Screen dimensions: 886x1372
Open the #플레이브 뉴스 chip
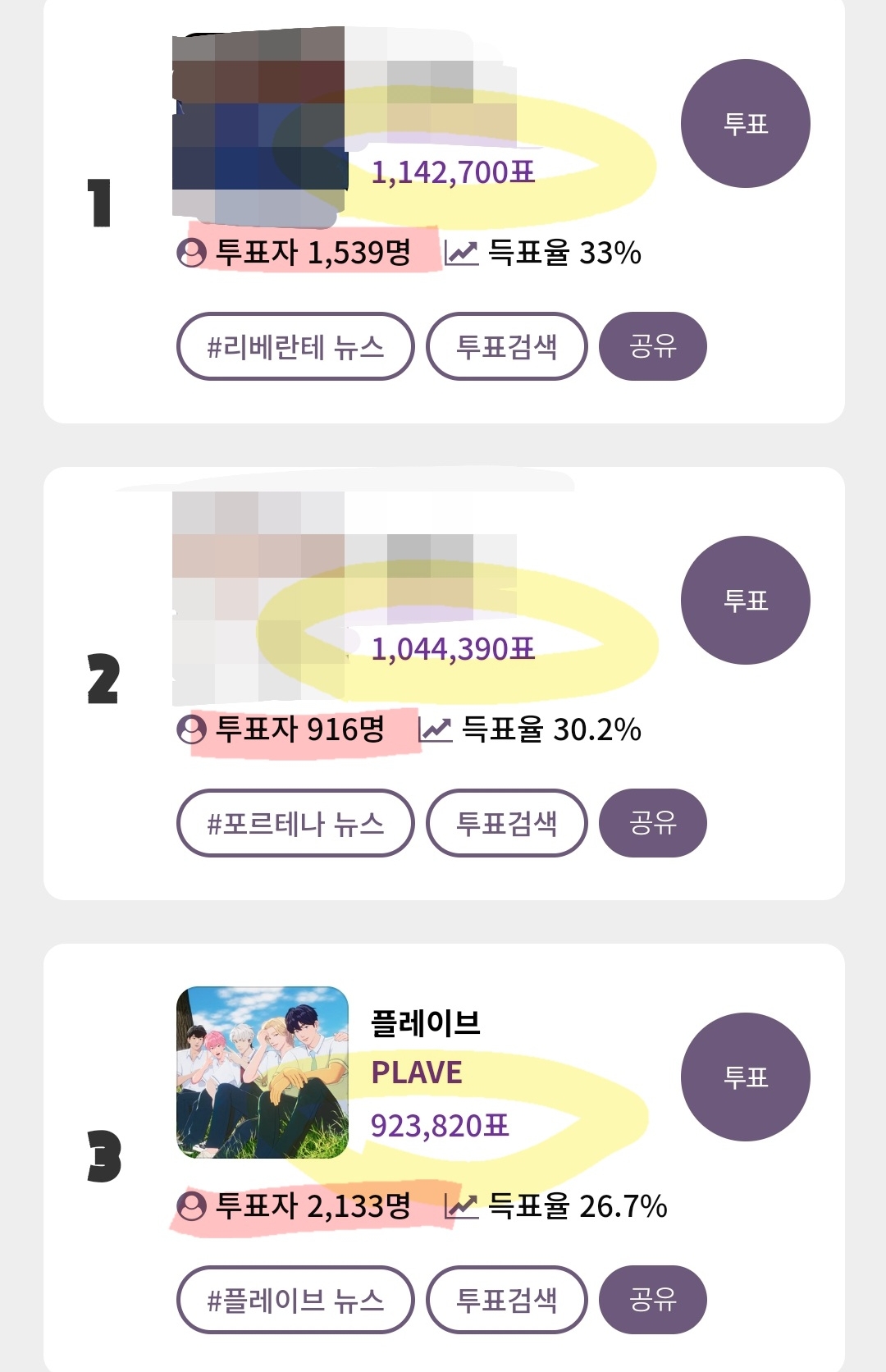tap(295, 1300)
